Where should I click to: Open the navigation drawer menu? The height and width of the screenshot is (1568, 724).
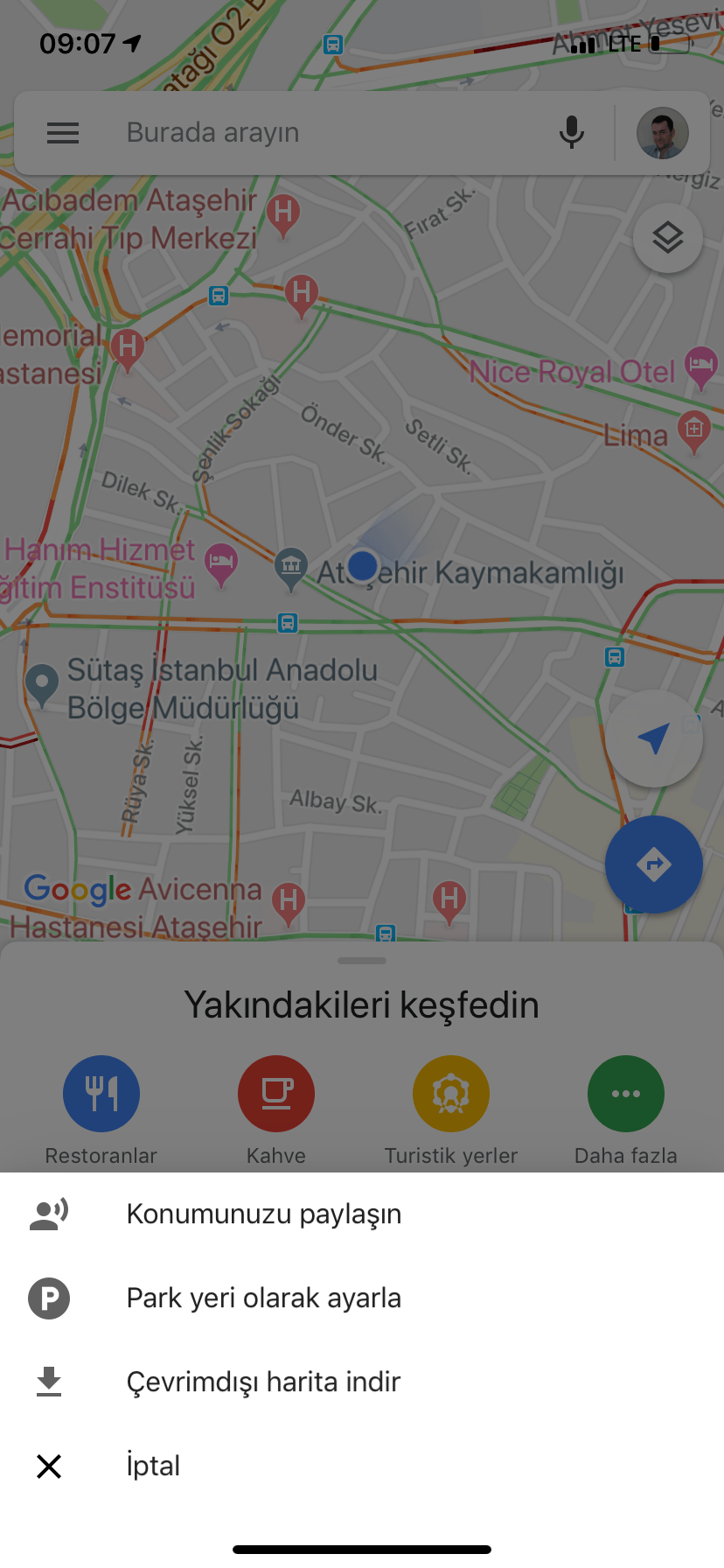[x=62, y=132]
